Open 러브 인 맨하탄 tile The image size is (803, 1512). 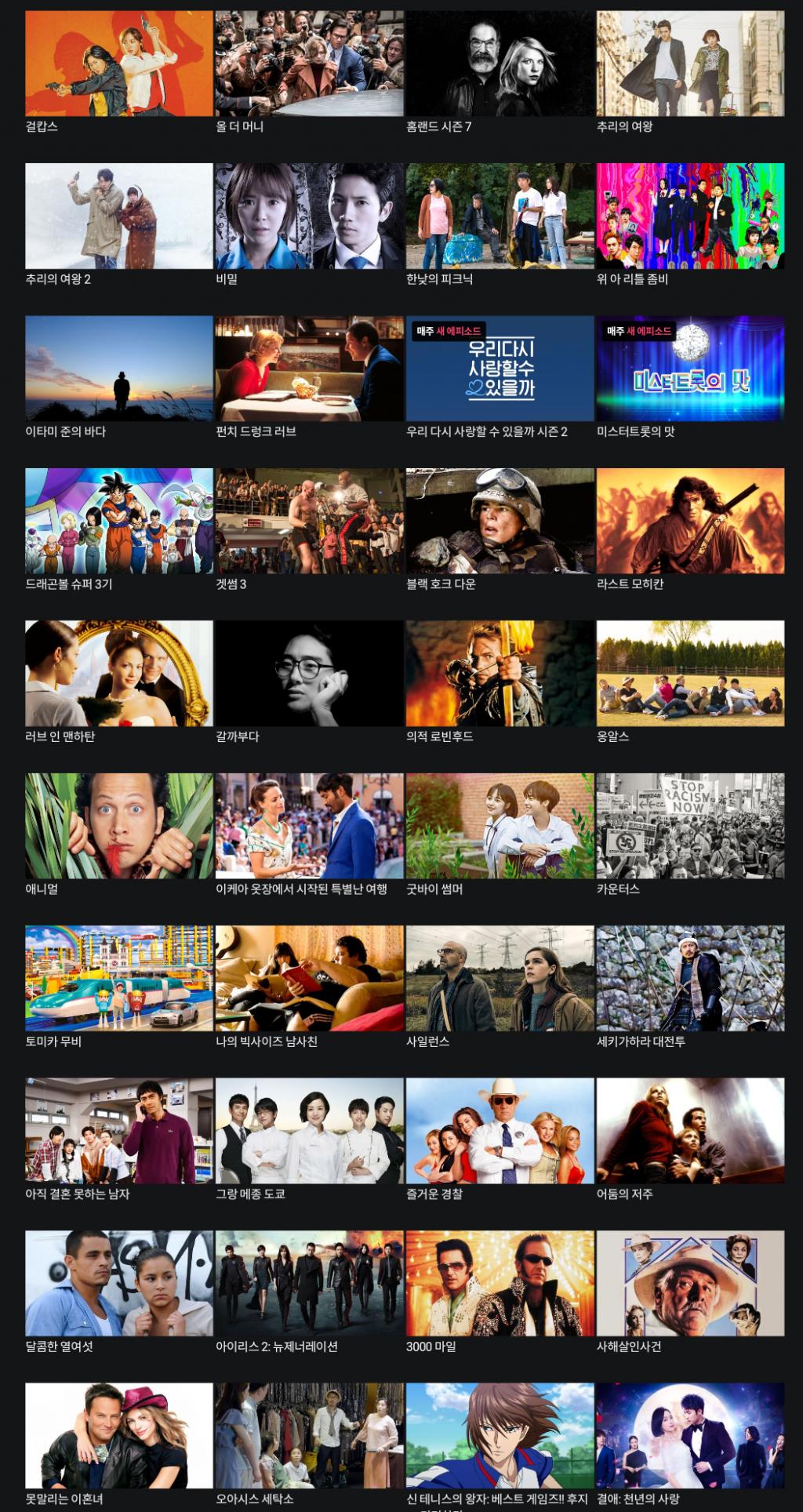coord(118,673)
